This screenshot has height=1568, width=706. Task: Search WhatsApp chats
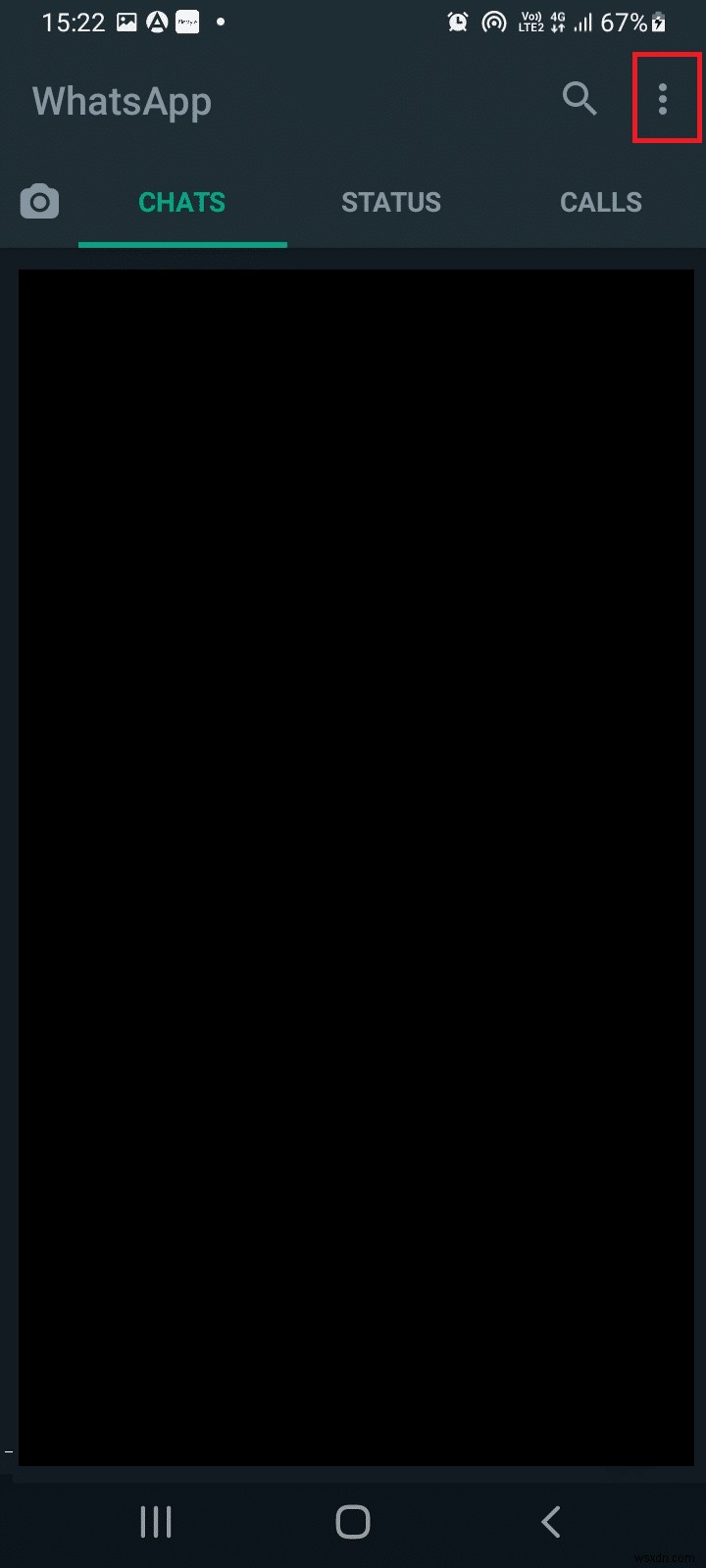(x=579, y=99)
